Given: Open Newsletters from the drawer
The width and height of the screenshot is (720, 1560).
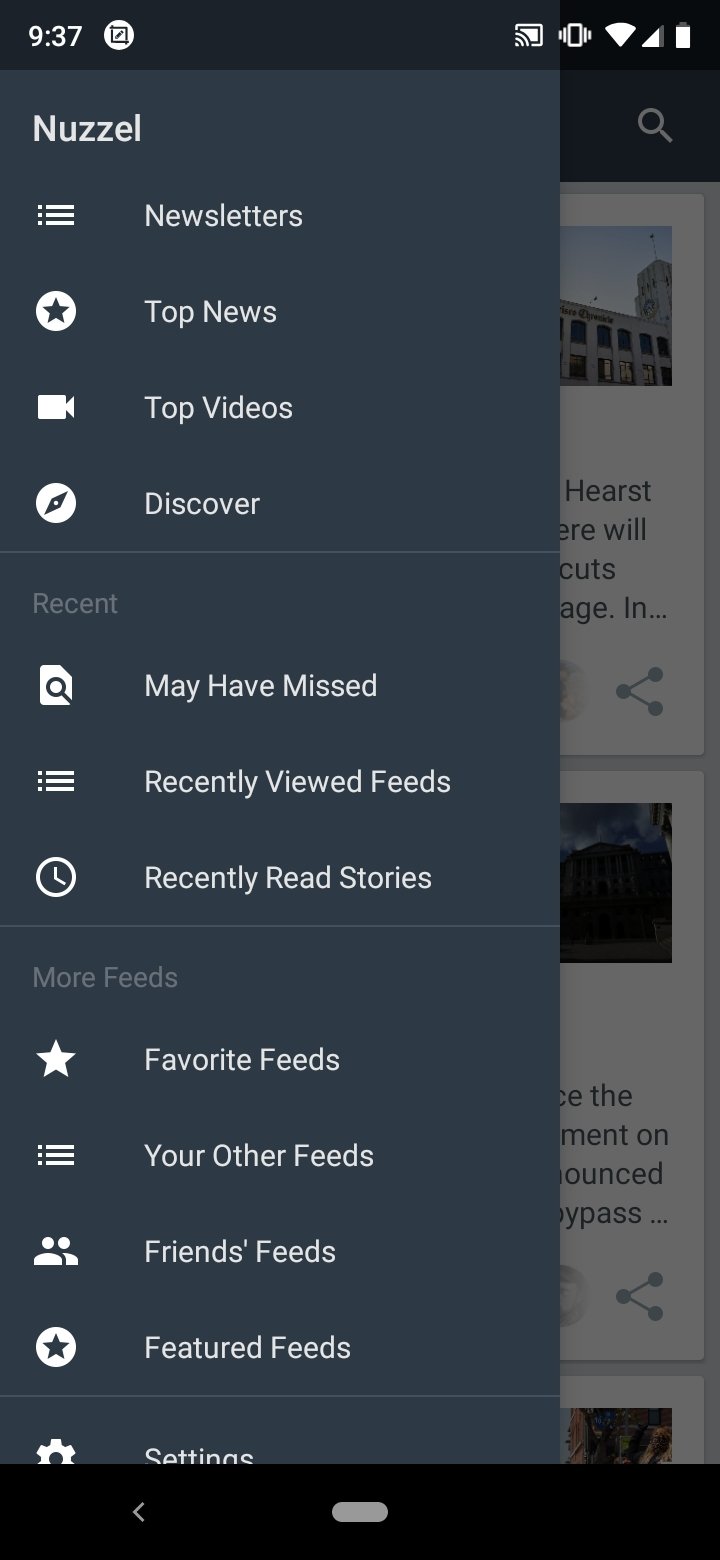Looking at the screenshot, I should 280,216.
